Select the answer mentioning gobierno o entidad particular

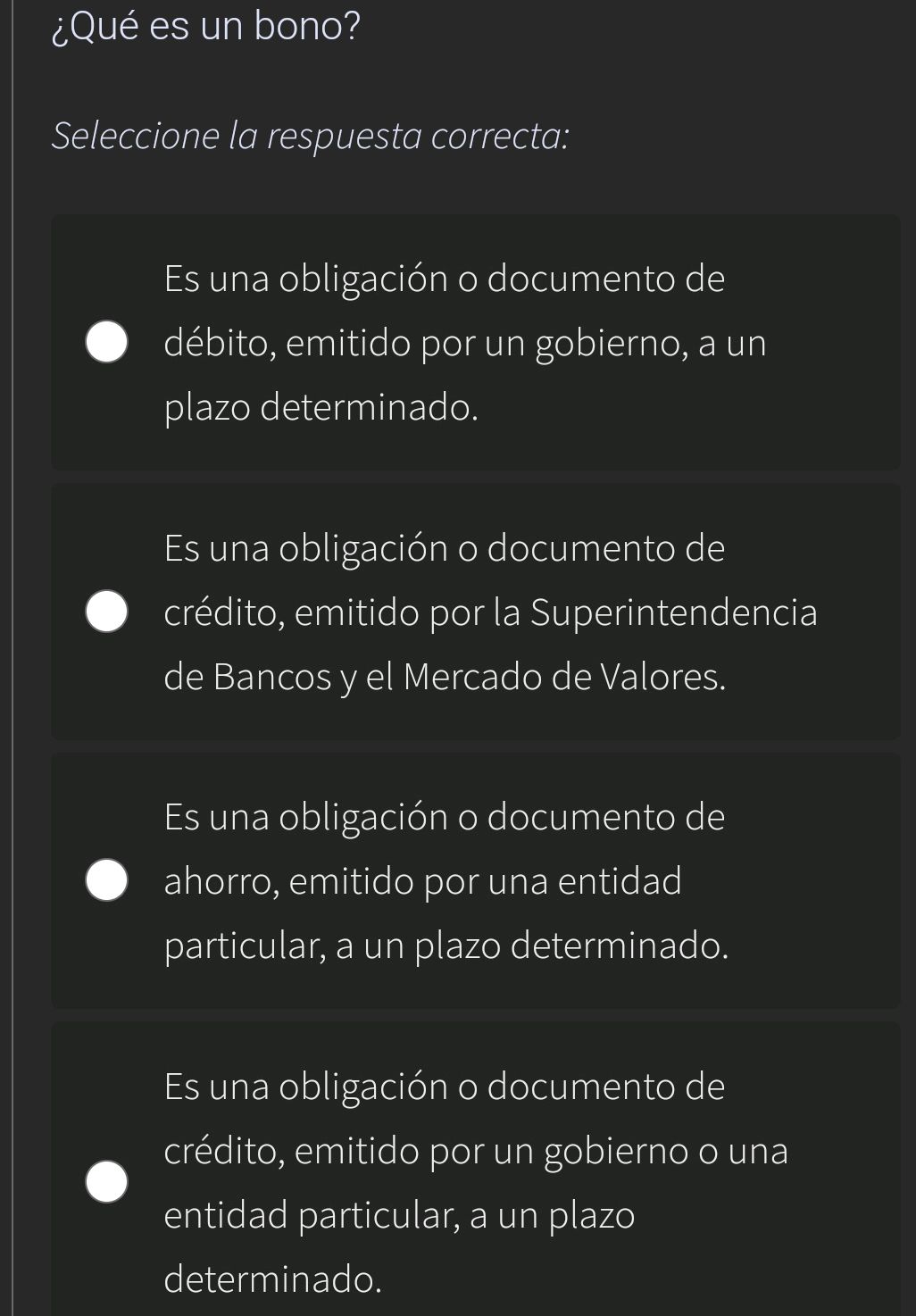coord(106,1182)
